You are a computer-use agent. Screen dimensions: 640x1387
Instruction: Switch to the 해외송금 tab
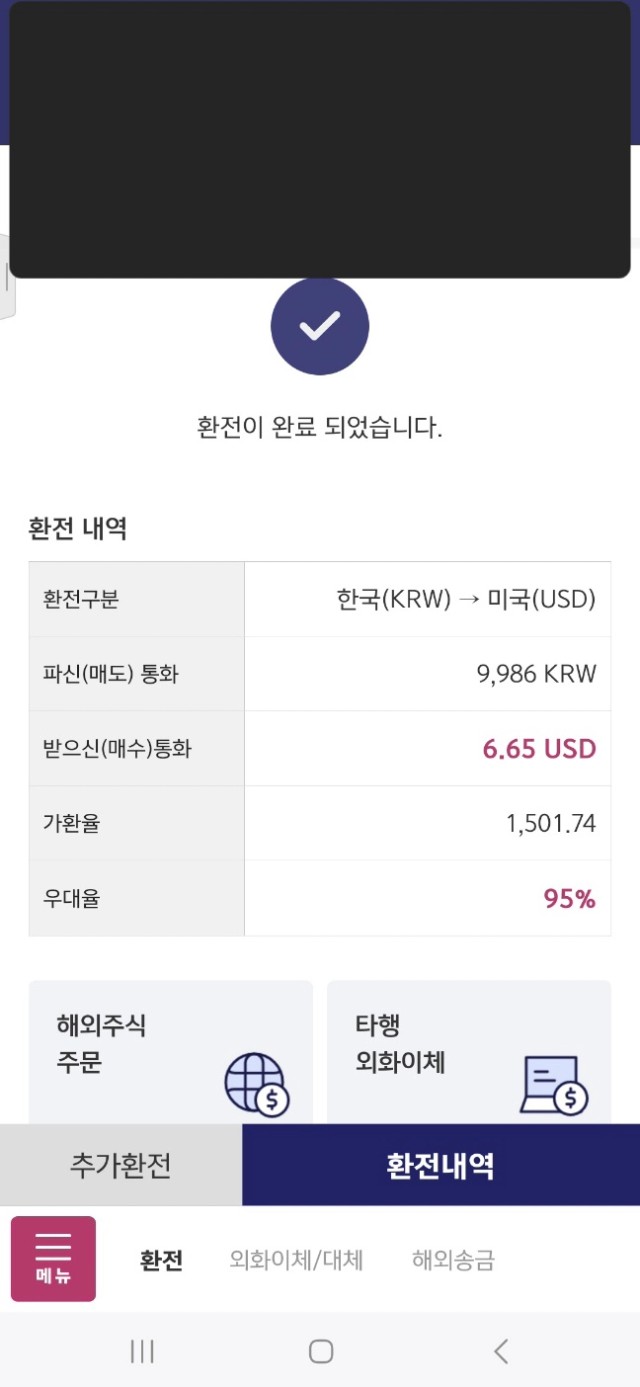coord(453,1260)
